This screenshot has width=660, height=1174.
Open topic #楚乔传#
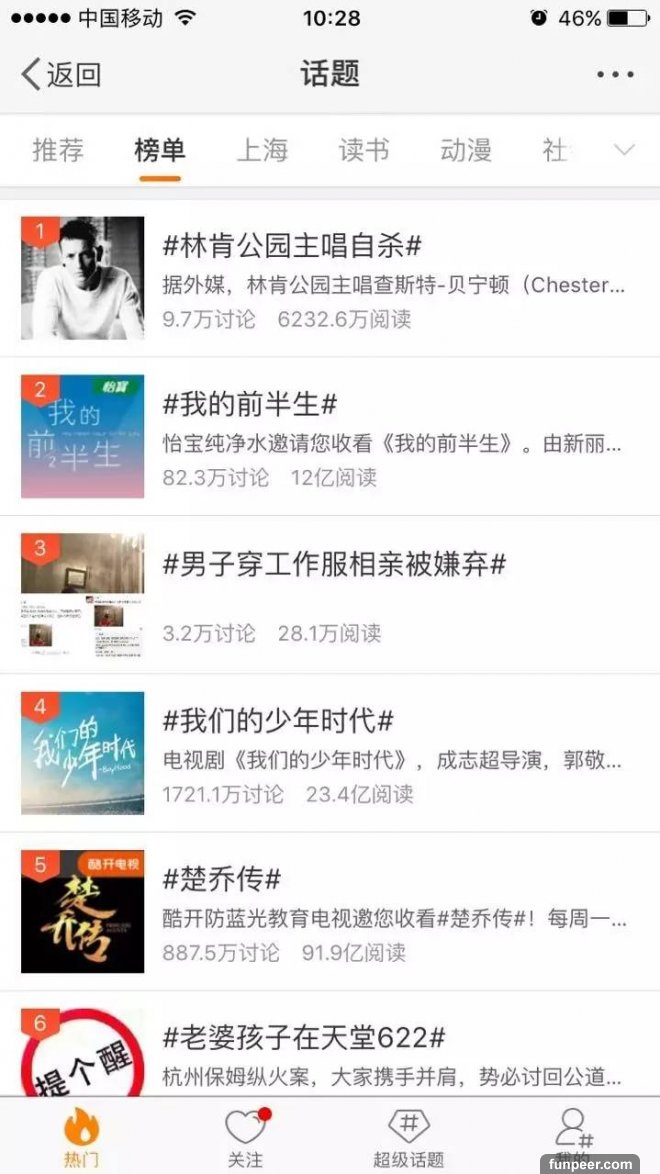tap(222, 879)
